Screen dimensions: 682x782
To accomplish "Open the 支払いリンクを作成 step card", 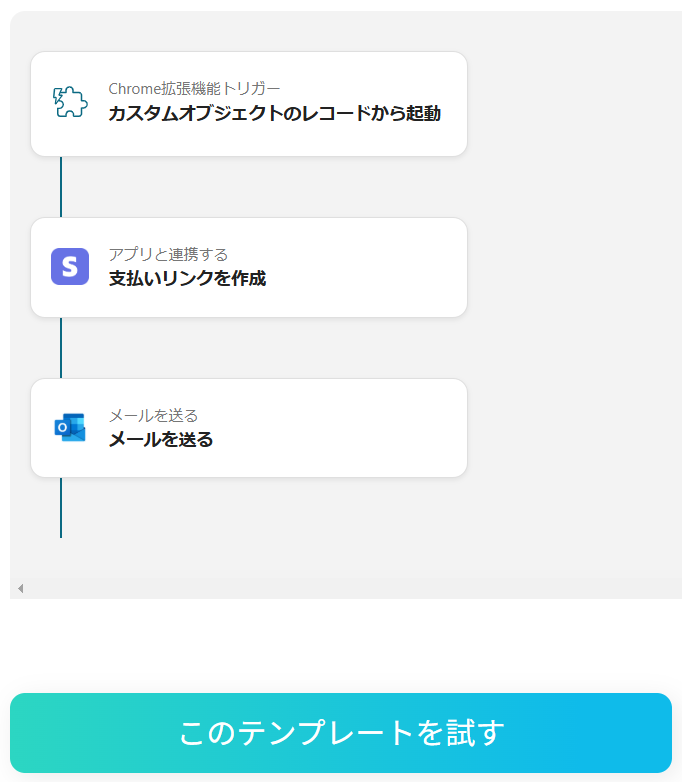I will (249, 267).
